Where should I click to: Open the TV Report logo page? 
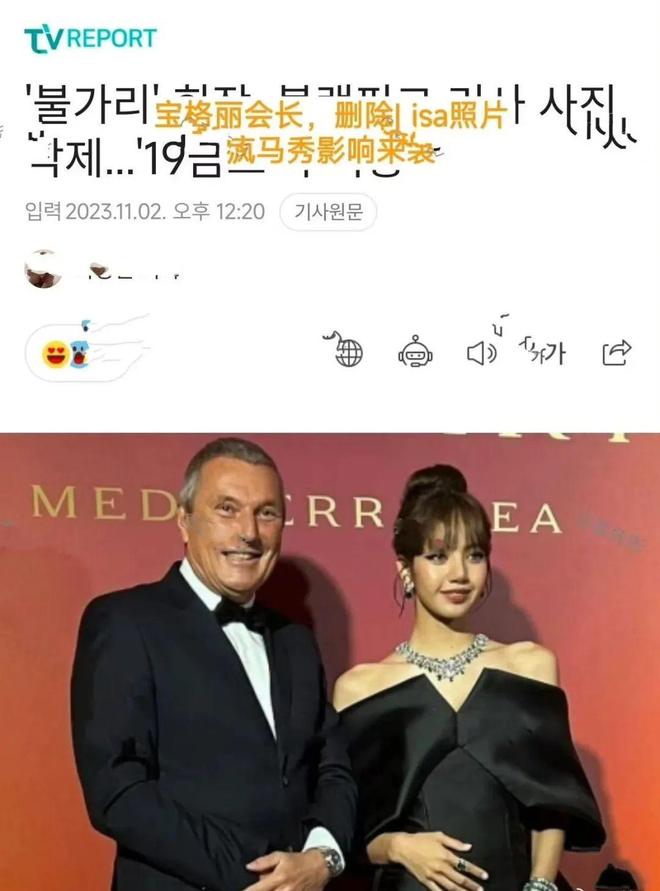click(90, 39)
